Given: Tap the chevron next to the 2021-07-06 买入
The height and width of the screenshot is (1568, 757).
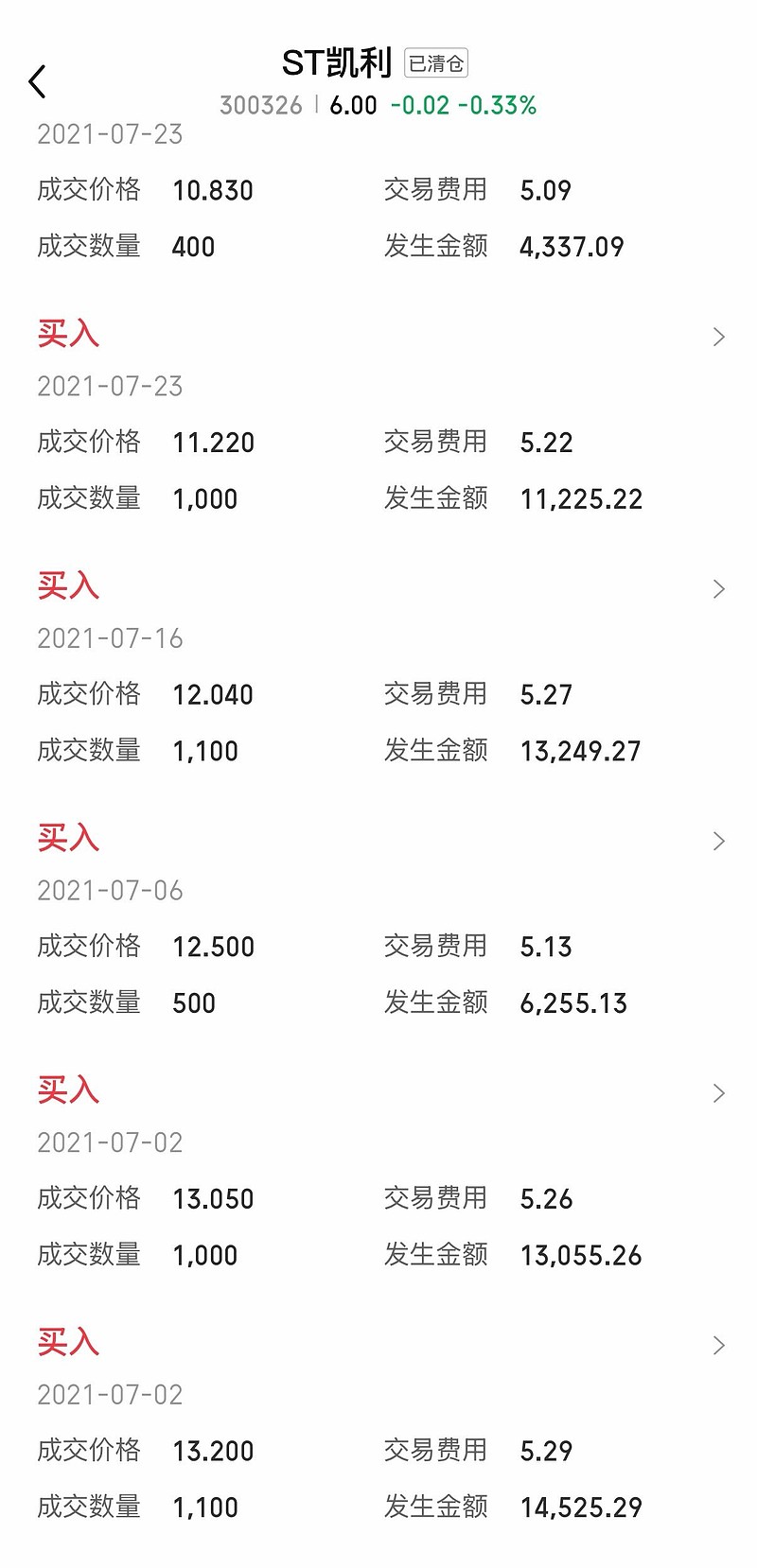Looking at the screenshot, I should 719,841.
